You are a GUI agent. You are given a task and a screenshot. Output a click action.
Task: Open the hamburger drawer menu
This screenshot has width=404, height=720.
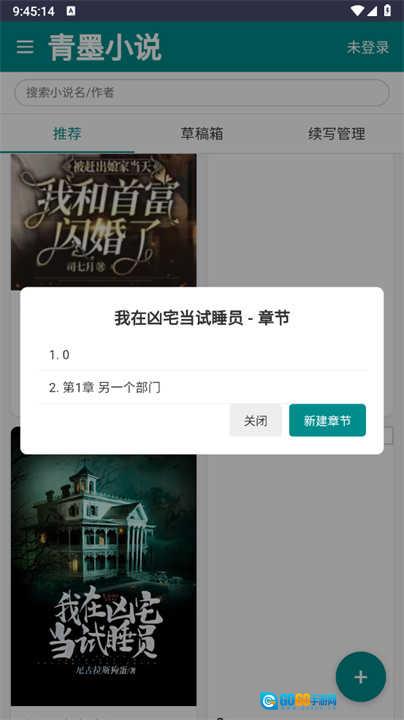point(25,47)
